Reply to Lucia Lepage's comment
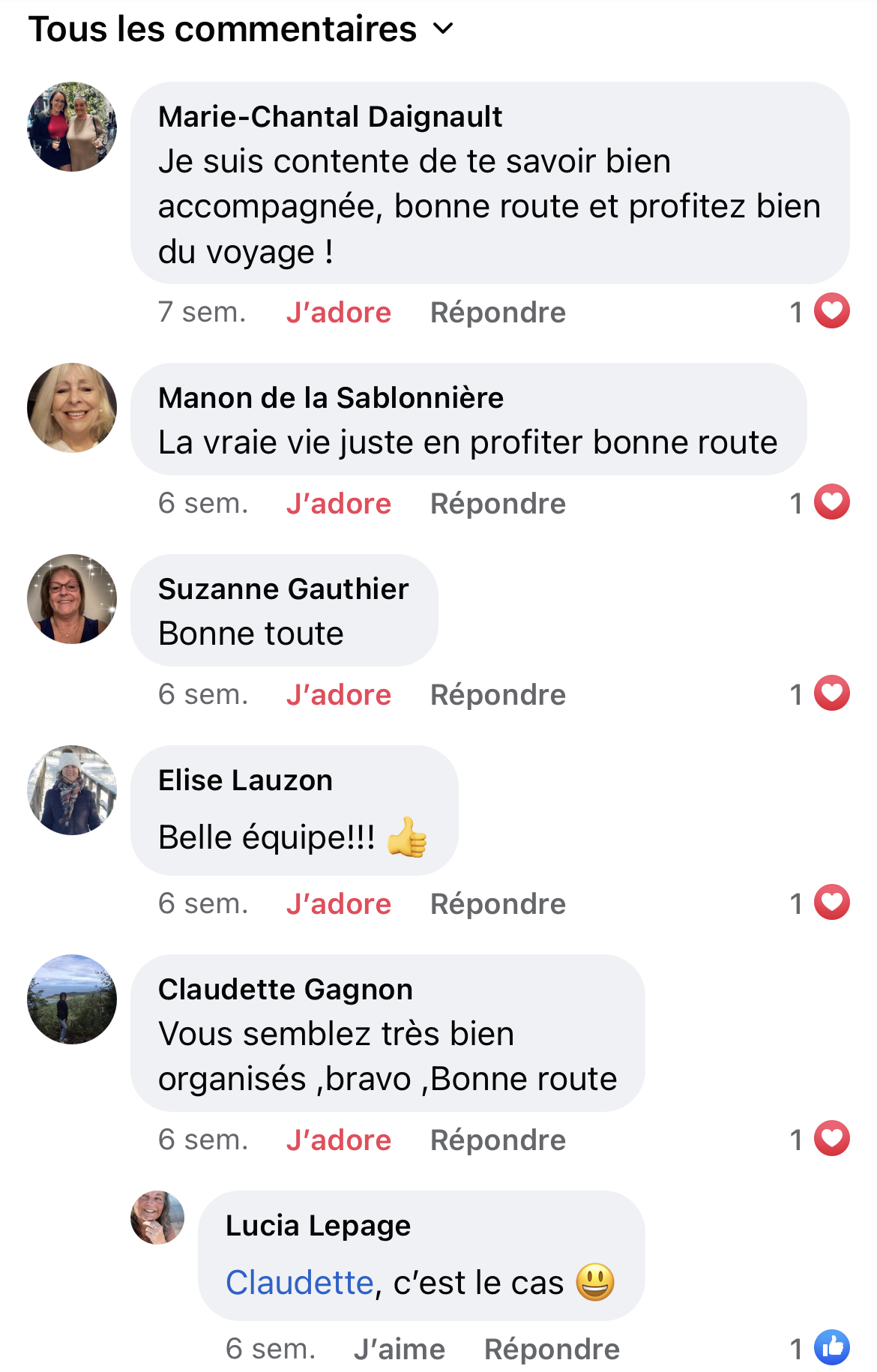Viewport: 877px width, 1372px height. (552, 1350)
